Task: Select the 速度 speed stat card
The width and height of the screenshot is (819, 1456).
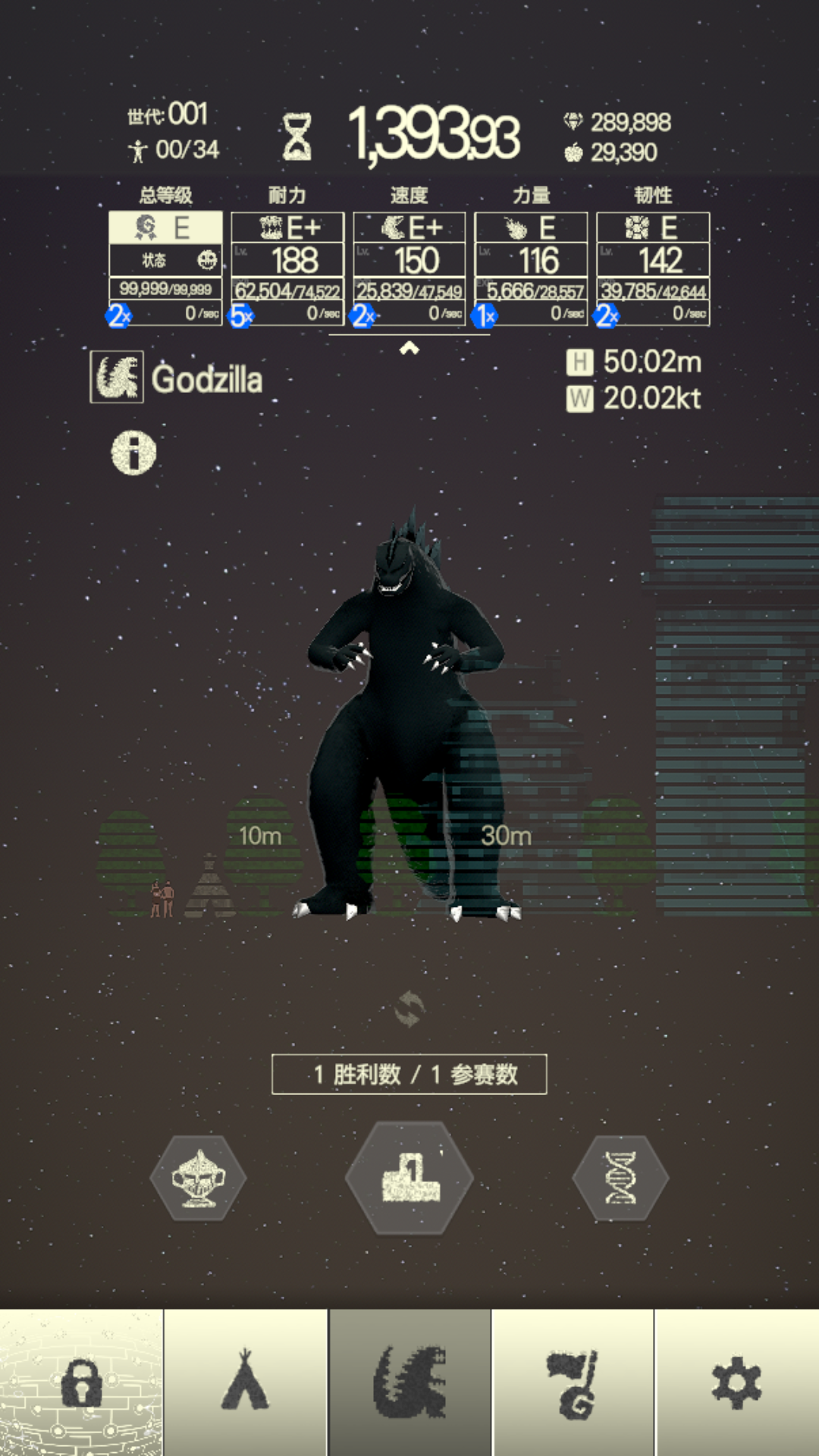Action: (x=409, y=268)
